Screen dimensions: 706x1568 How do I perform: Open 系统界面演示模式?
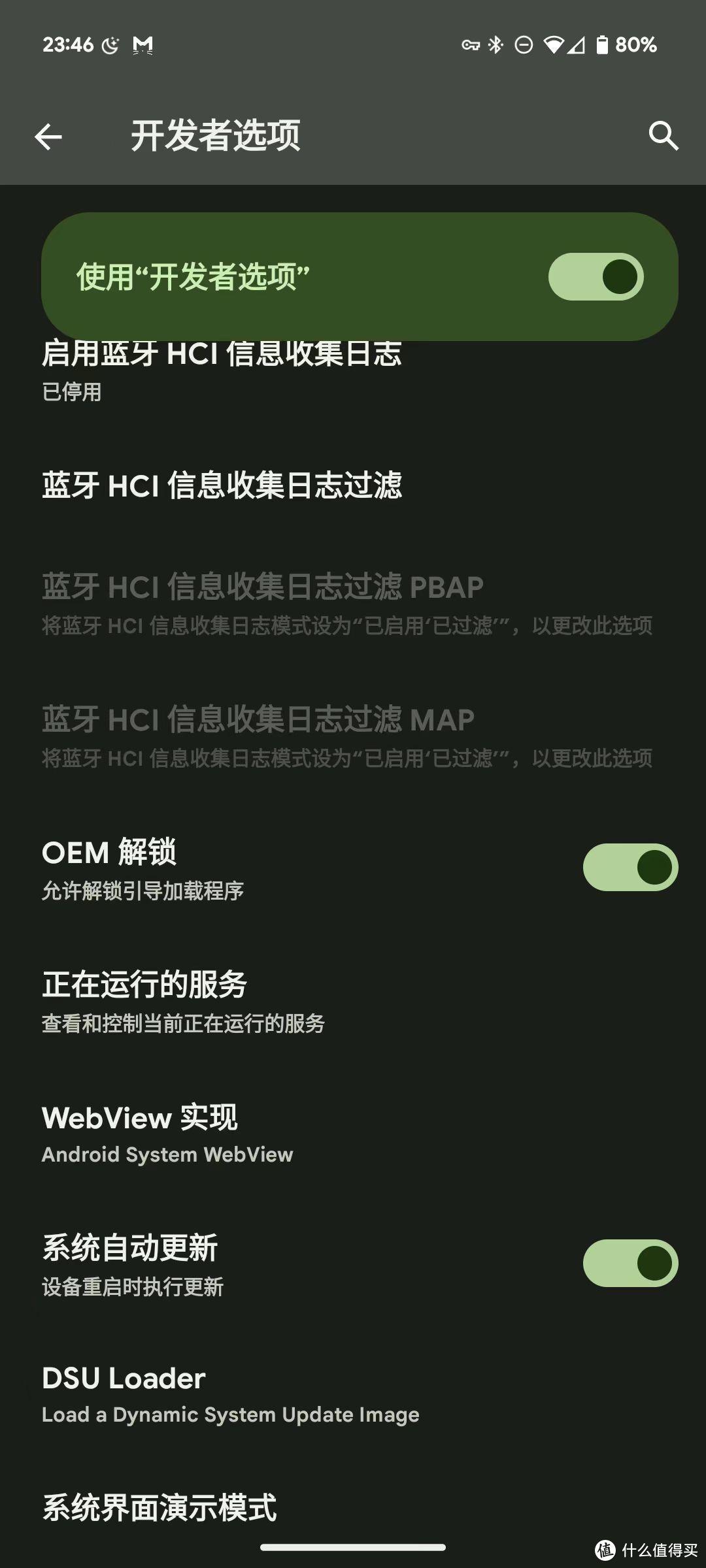tap(160, 1508)
